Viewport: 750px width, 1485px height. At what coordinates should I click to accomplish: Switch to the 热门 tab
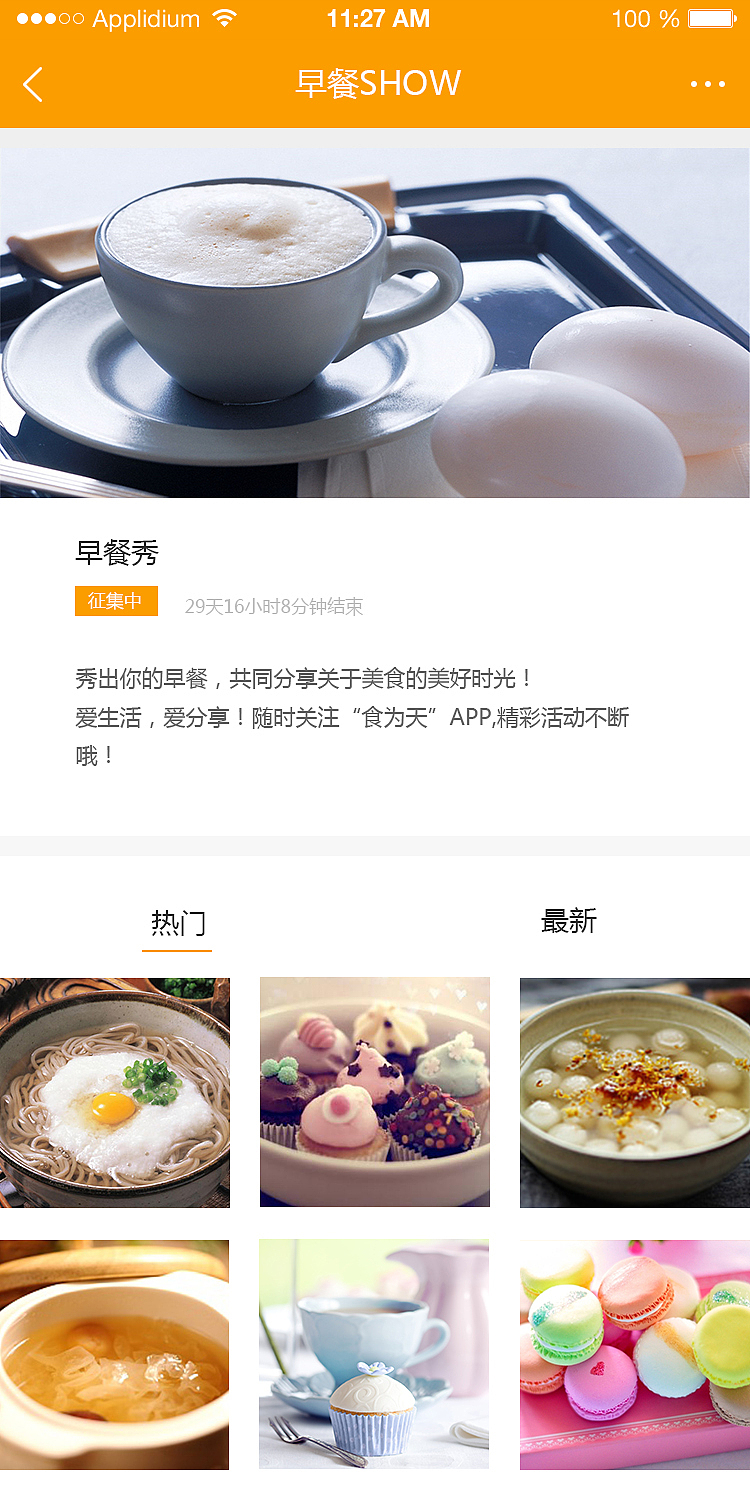click(177, 922)
